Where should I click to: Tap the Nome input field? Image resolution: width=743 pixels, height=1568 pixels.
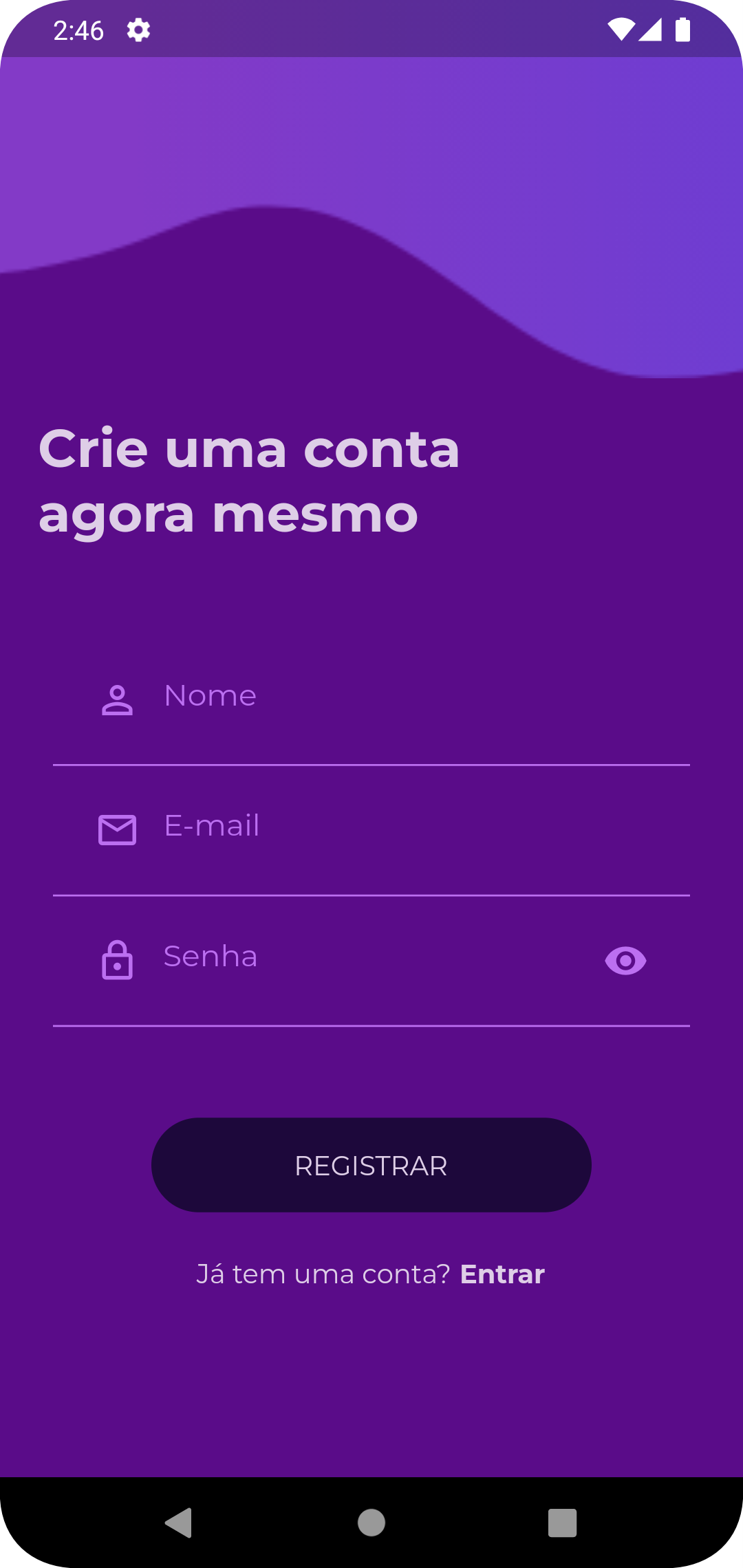click(x=371, y=700)
